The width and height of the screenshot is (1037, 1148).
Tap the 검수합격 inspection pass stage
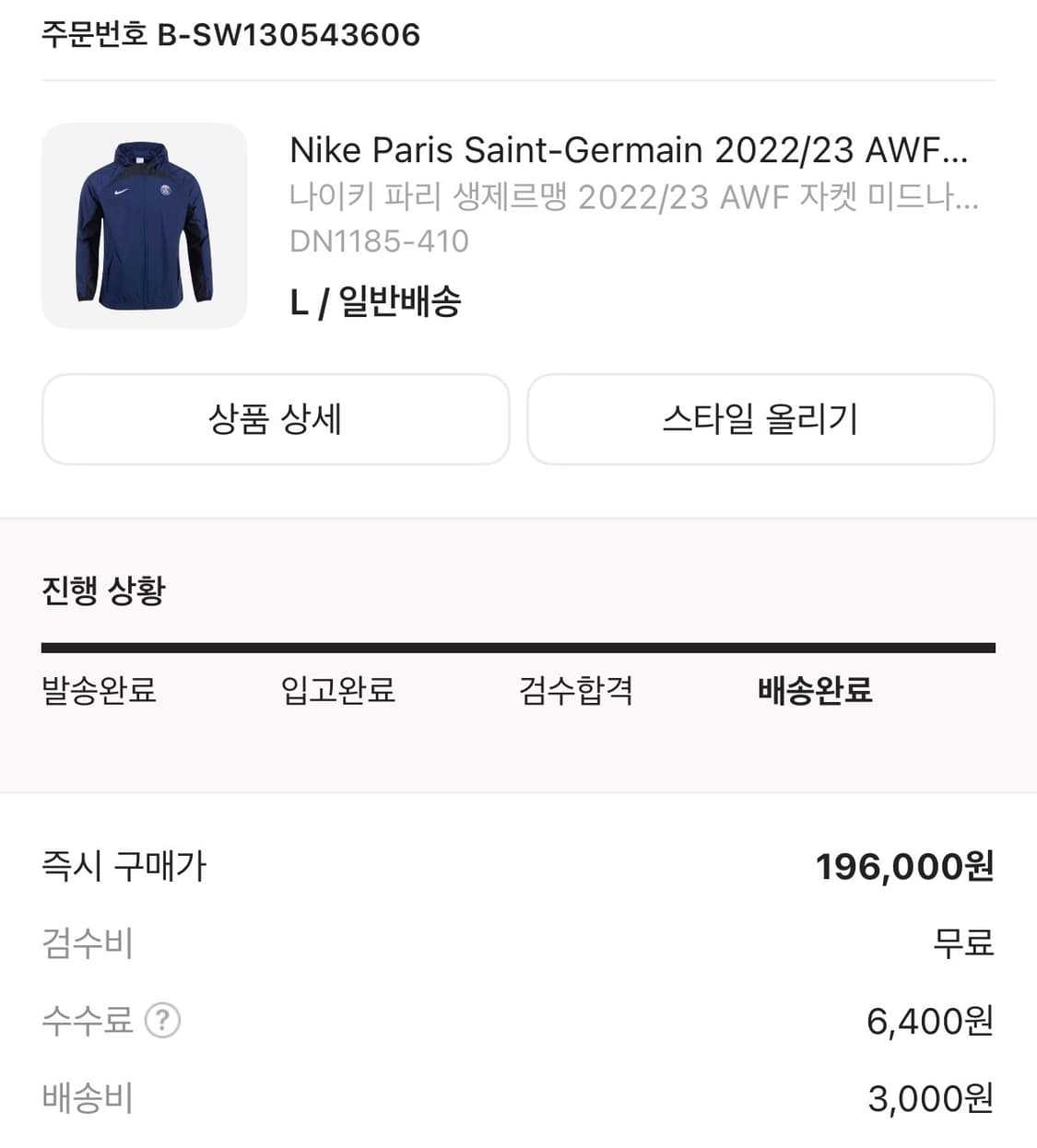[x=576, y=692]
